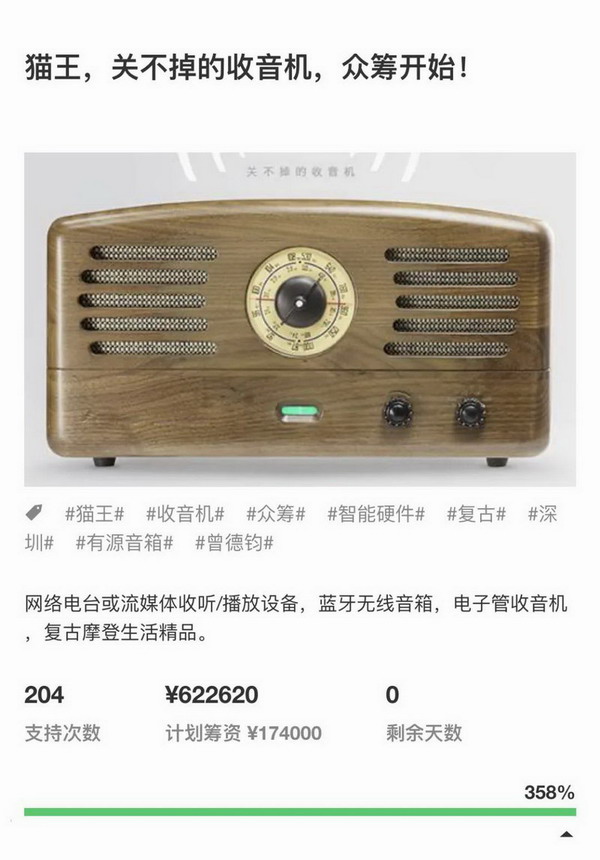Image resolution: width=600 pixels, height=860 pixels.
Task: Open the #猫王# hashtag
Action: 94,514
